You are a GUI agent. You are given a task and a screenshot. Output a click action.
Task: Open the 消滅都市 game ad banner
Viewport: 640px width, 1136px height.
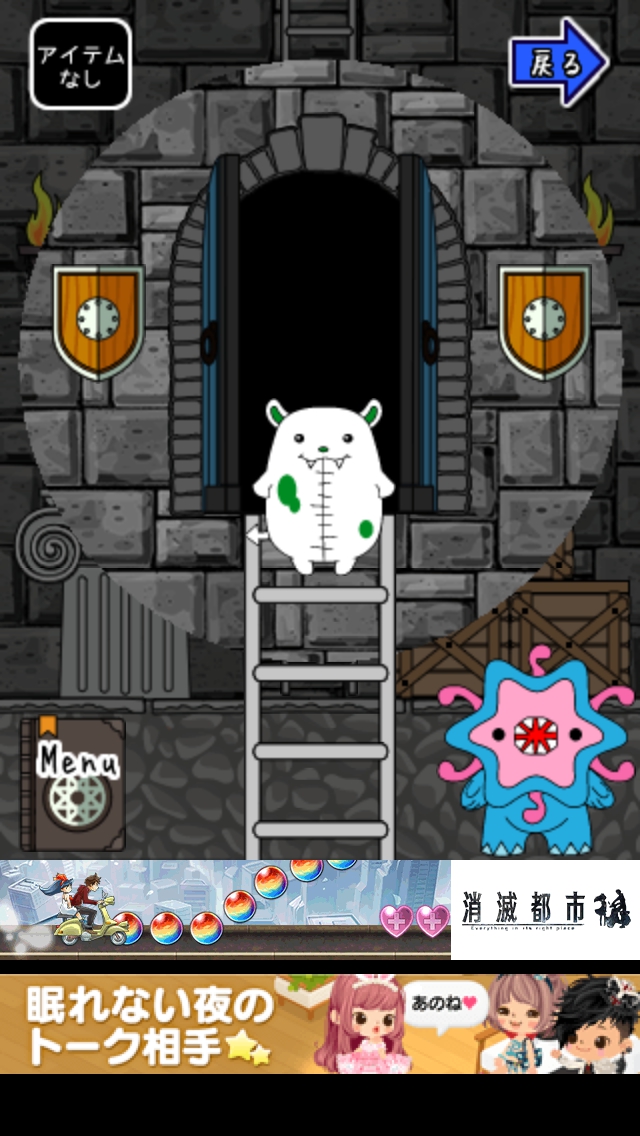[320, 908]
